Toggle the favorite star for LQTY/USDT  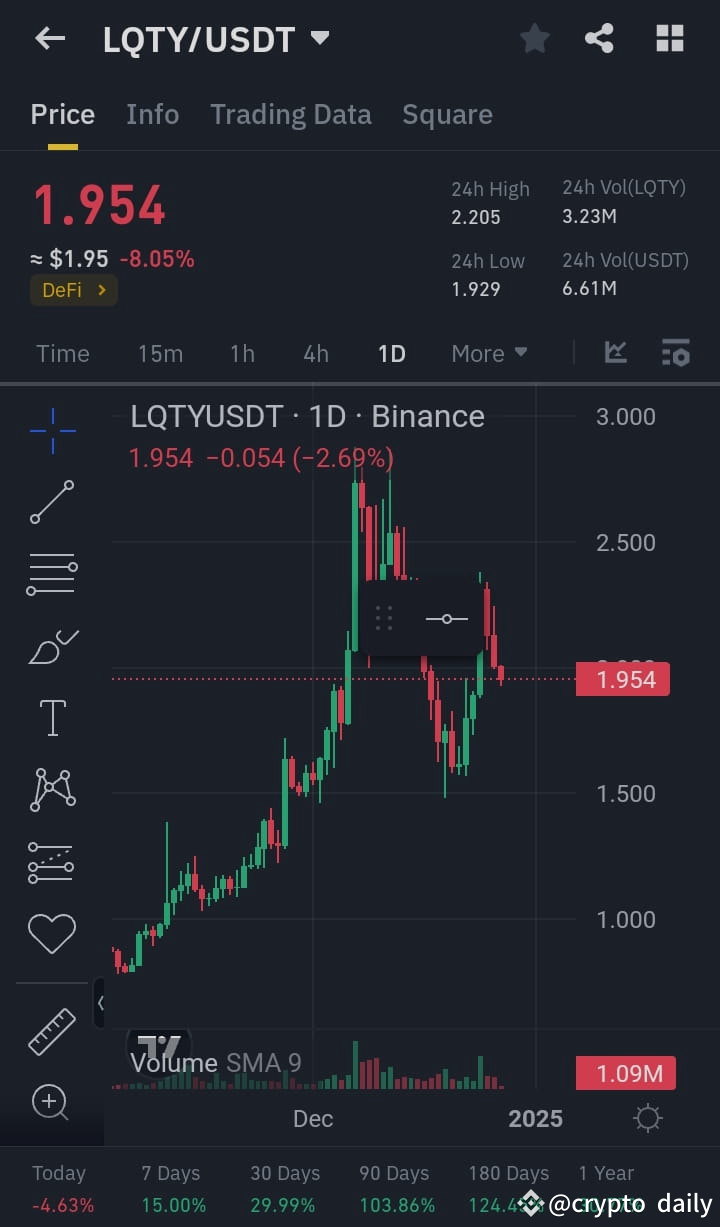(x=534, y=38)
